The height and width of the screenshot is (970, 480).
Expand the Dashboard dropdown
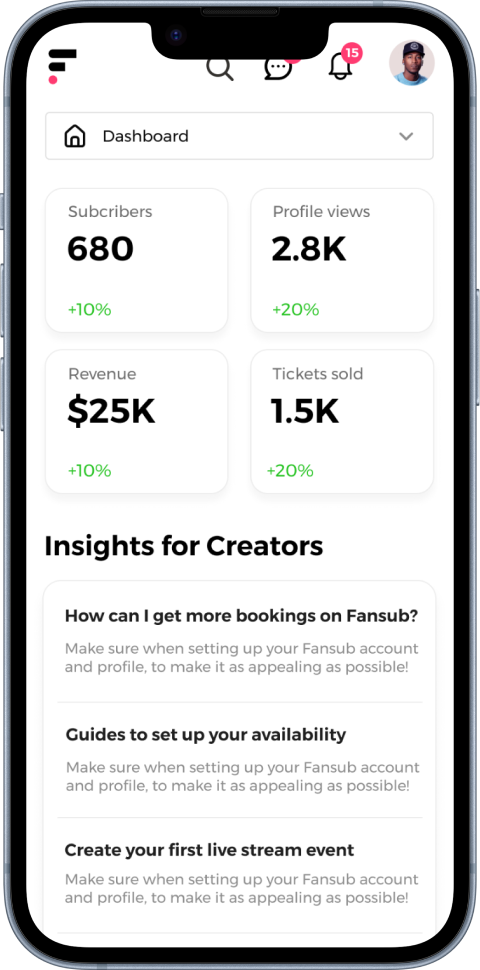[239, 136]
